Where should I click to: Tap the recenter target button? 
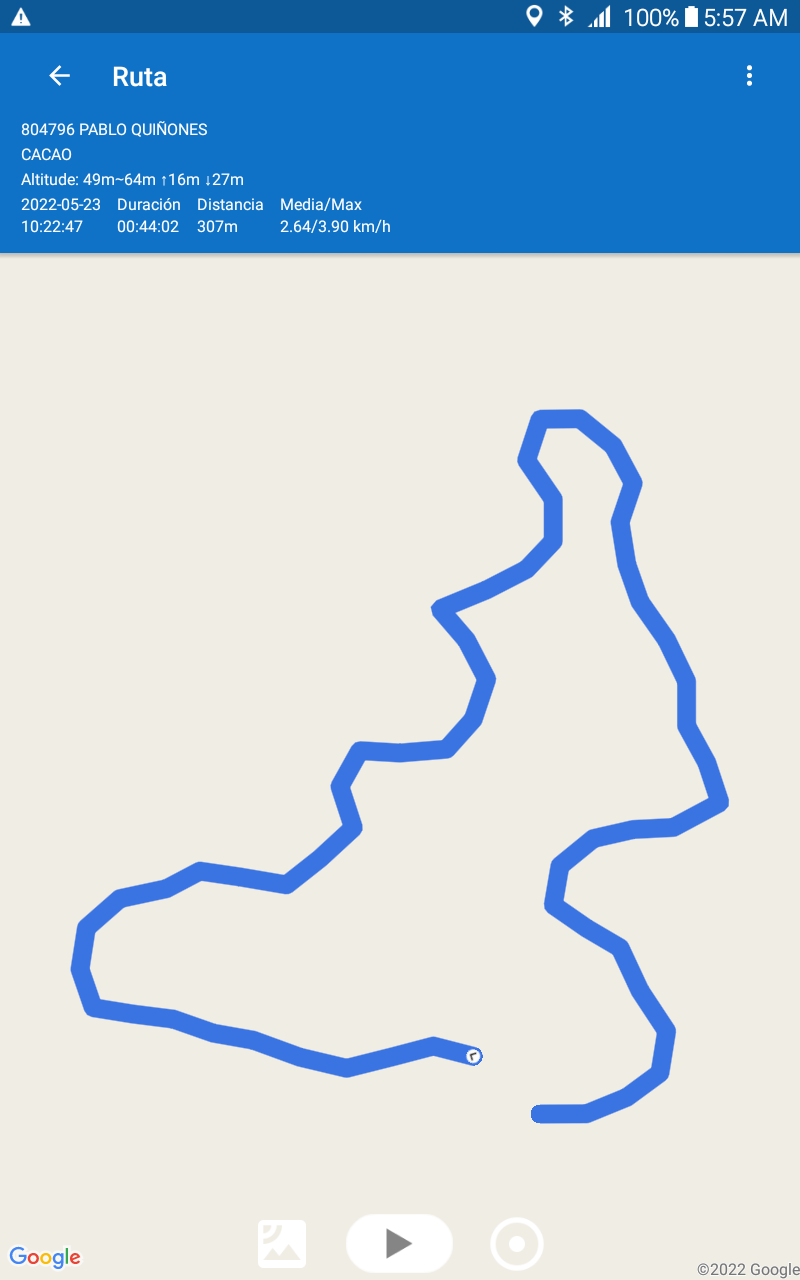click(517, 1244)
